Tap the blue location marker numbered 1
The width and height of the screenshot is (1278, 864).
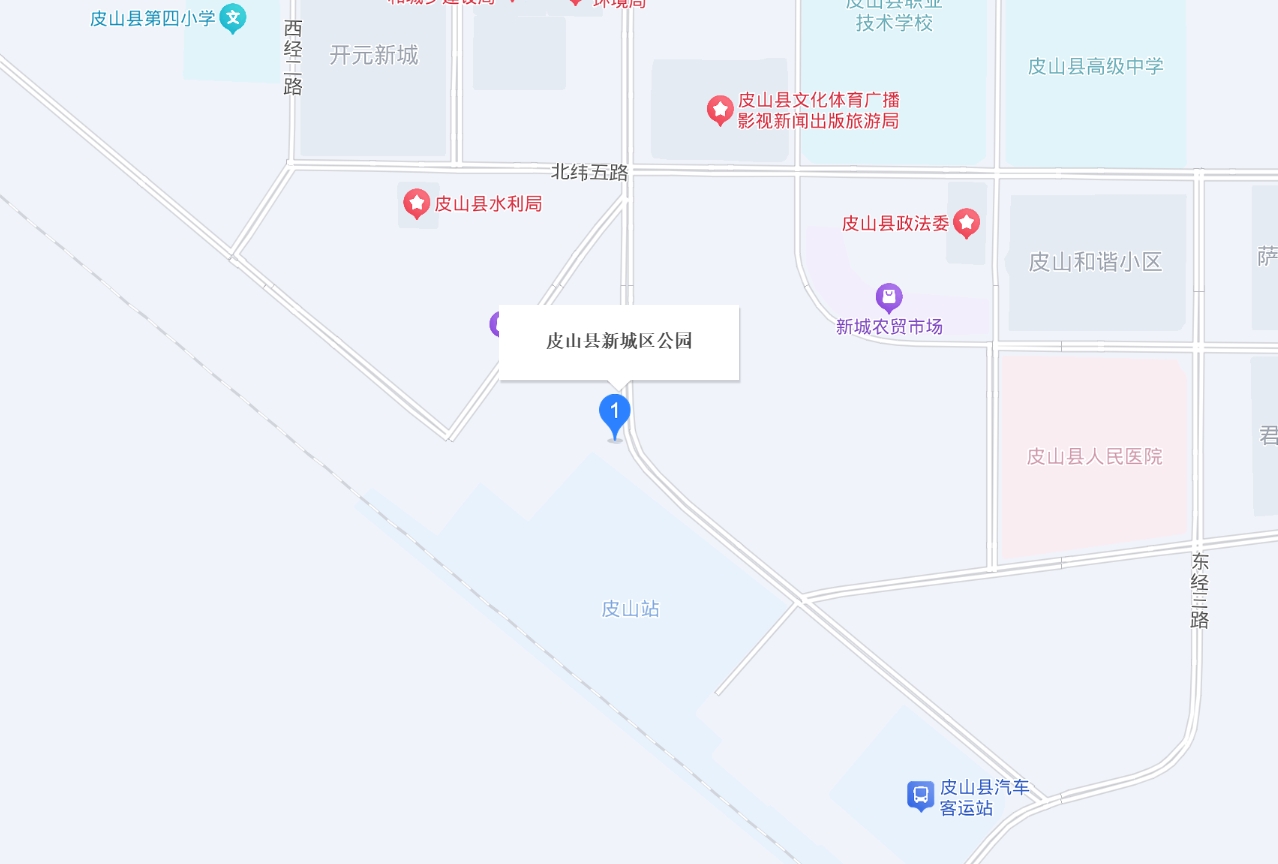[x=614, y=413]
